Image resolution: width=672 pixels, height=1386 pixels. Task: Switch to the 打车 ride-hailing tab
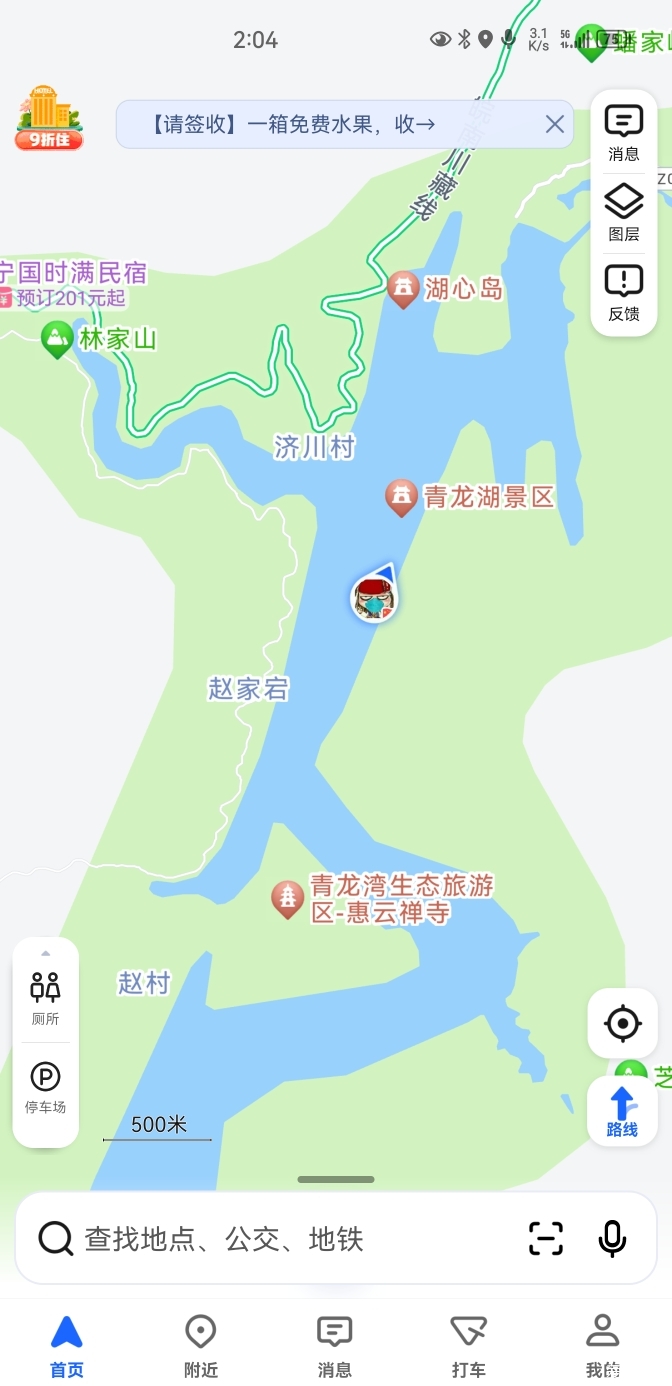469,1346
